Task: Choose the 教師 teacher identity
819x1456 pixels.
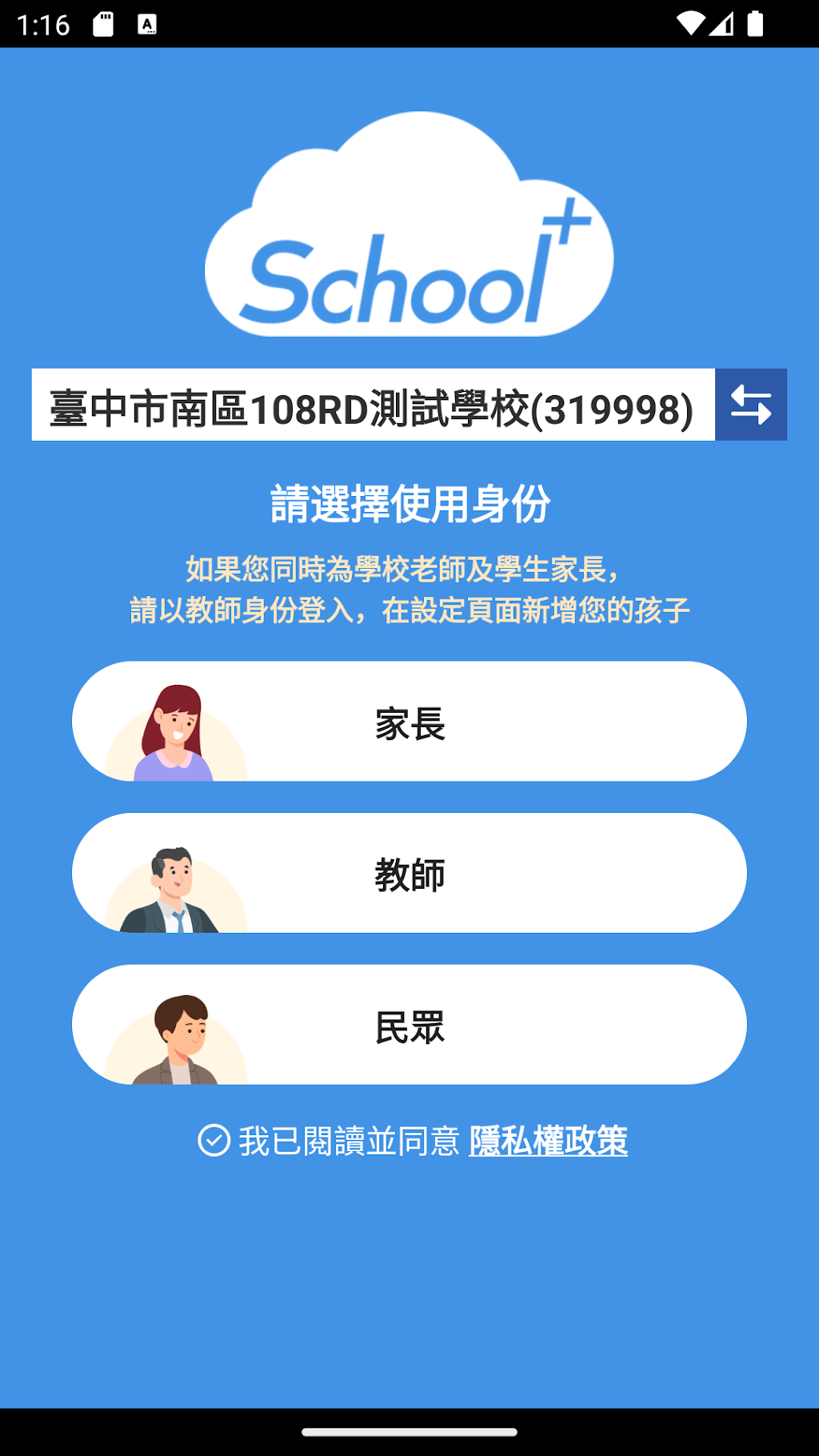Action: (409, 874)
